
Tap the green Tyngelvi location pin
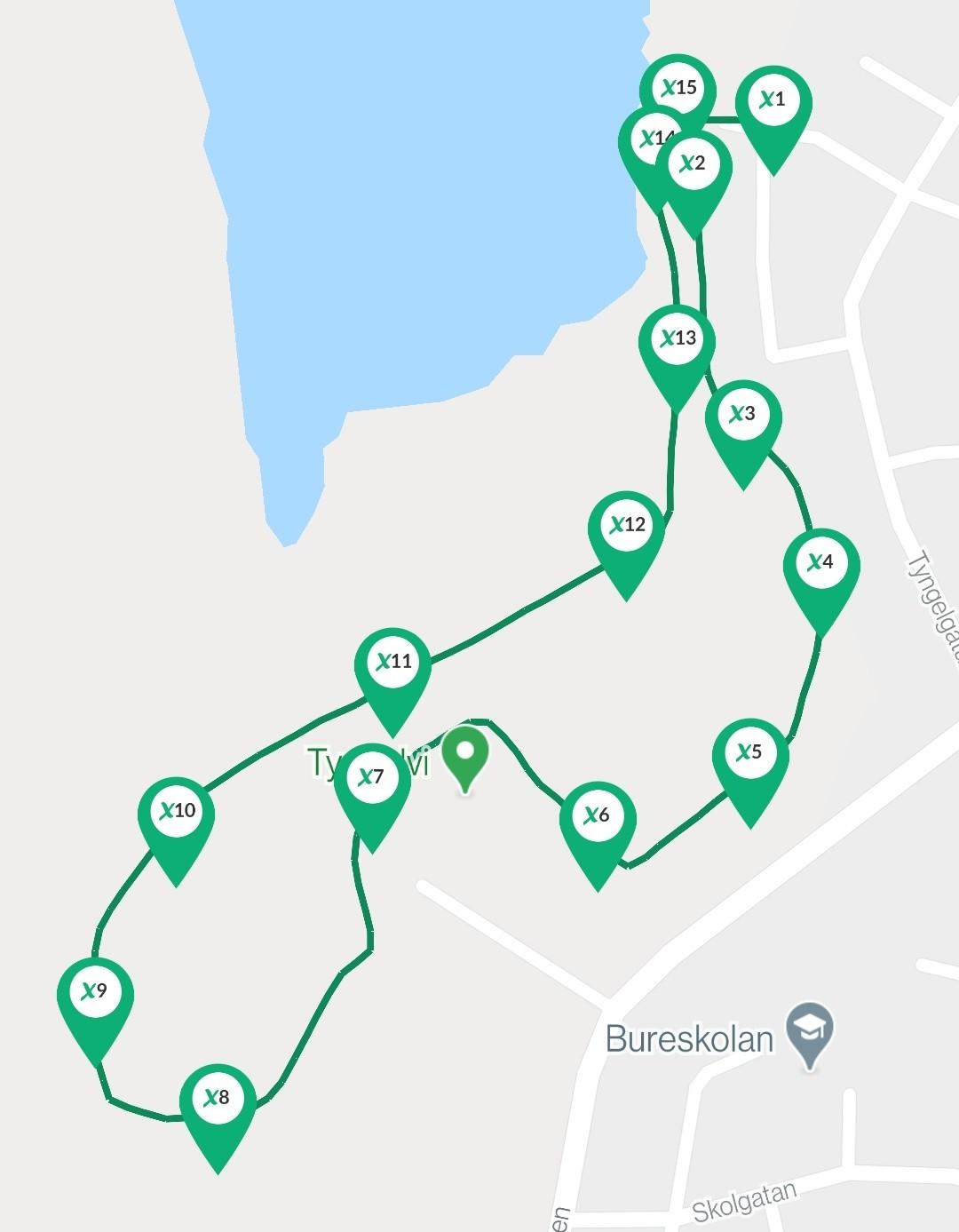pos(465,755)
